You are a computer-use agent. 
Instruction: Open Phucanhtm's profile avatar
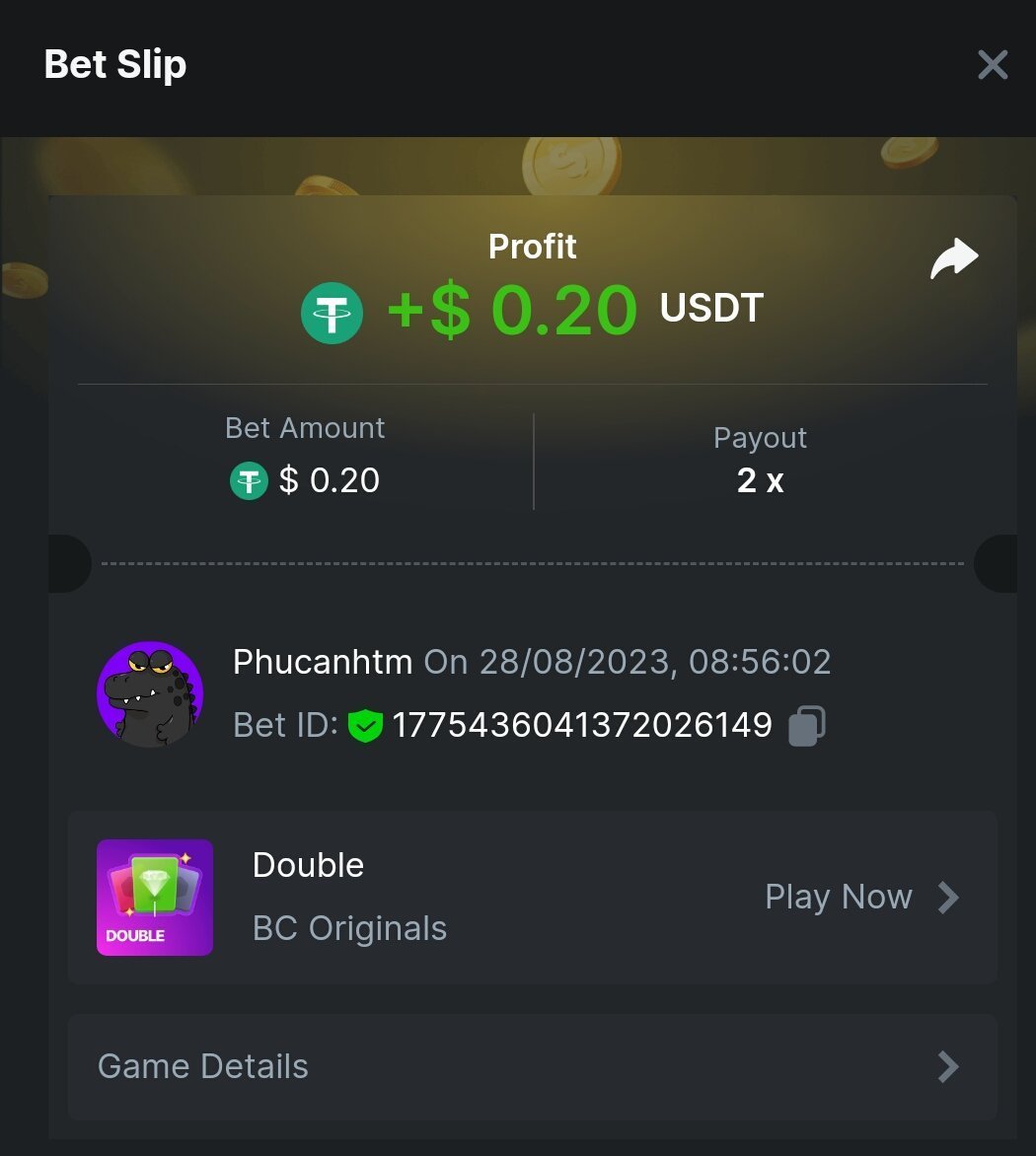coord(150,693)
